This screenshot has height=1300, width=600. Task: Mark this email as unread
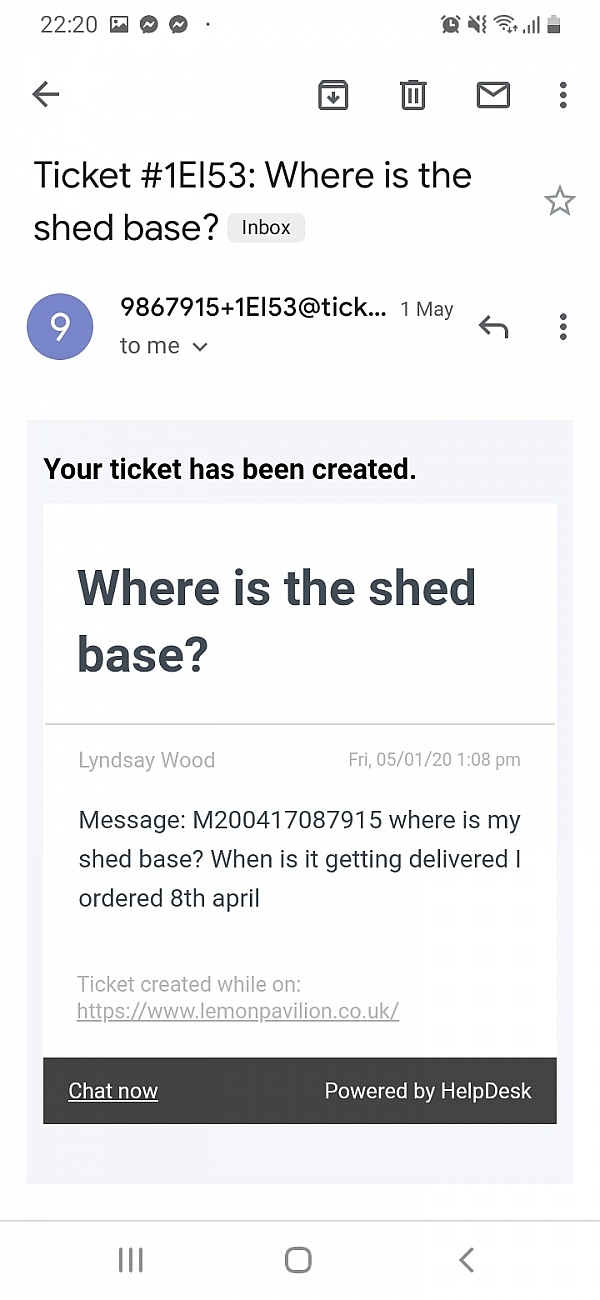493,95
